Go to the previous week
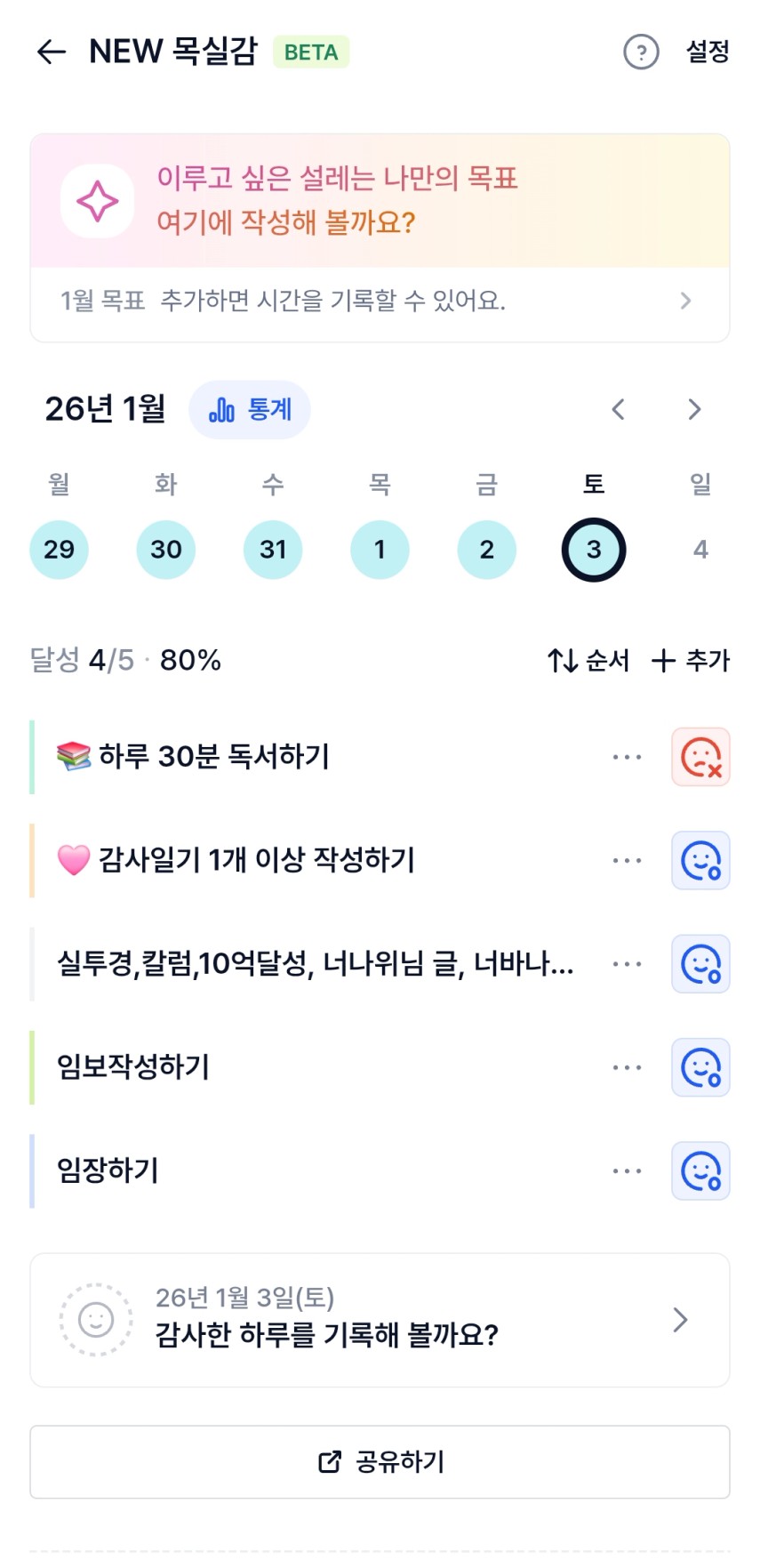Screen dimensions: 760x1568 point(619,410)
